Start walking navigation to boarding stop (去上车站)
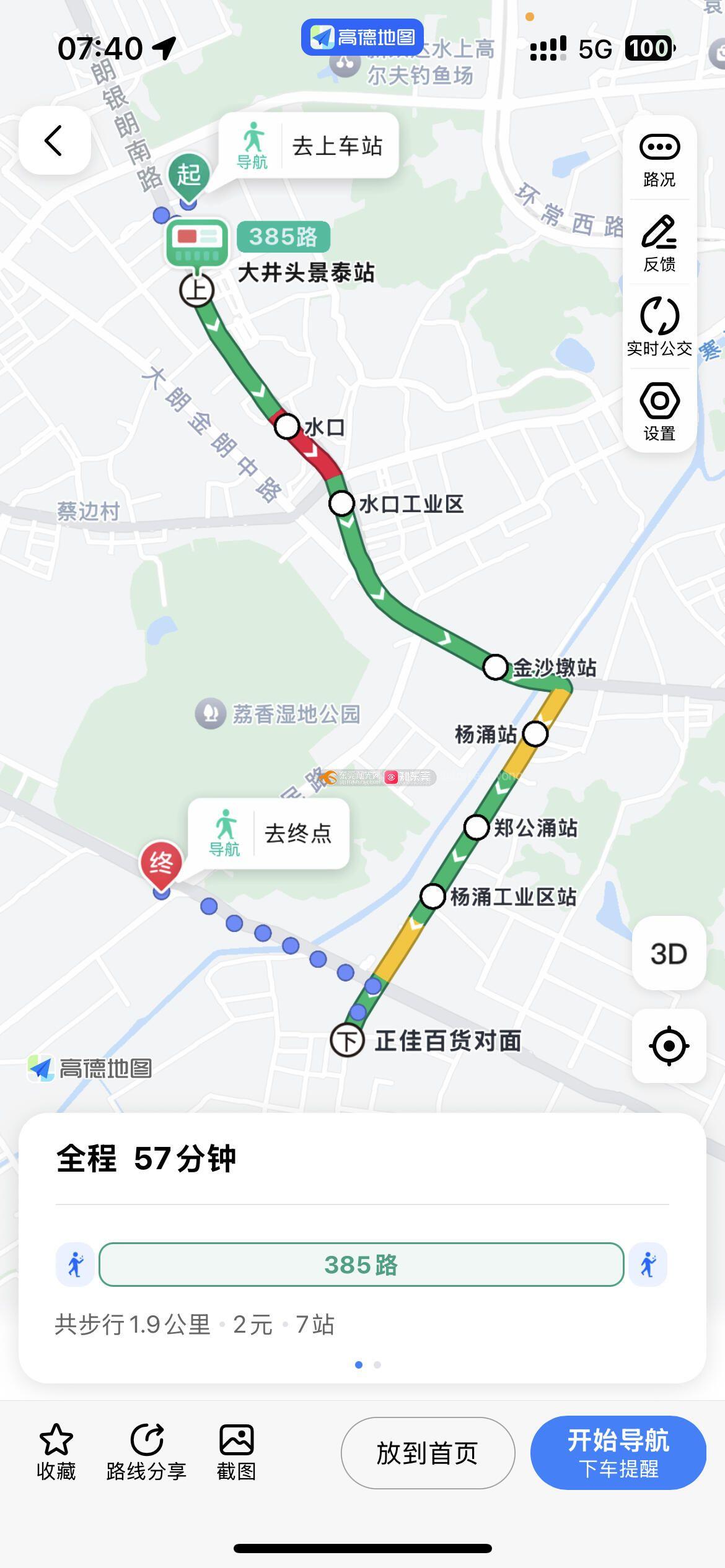This screenshot has width=725, height=1568. coord(309,146)
